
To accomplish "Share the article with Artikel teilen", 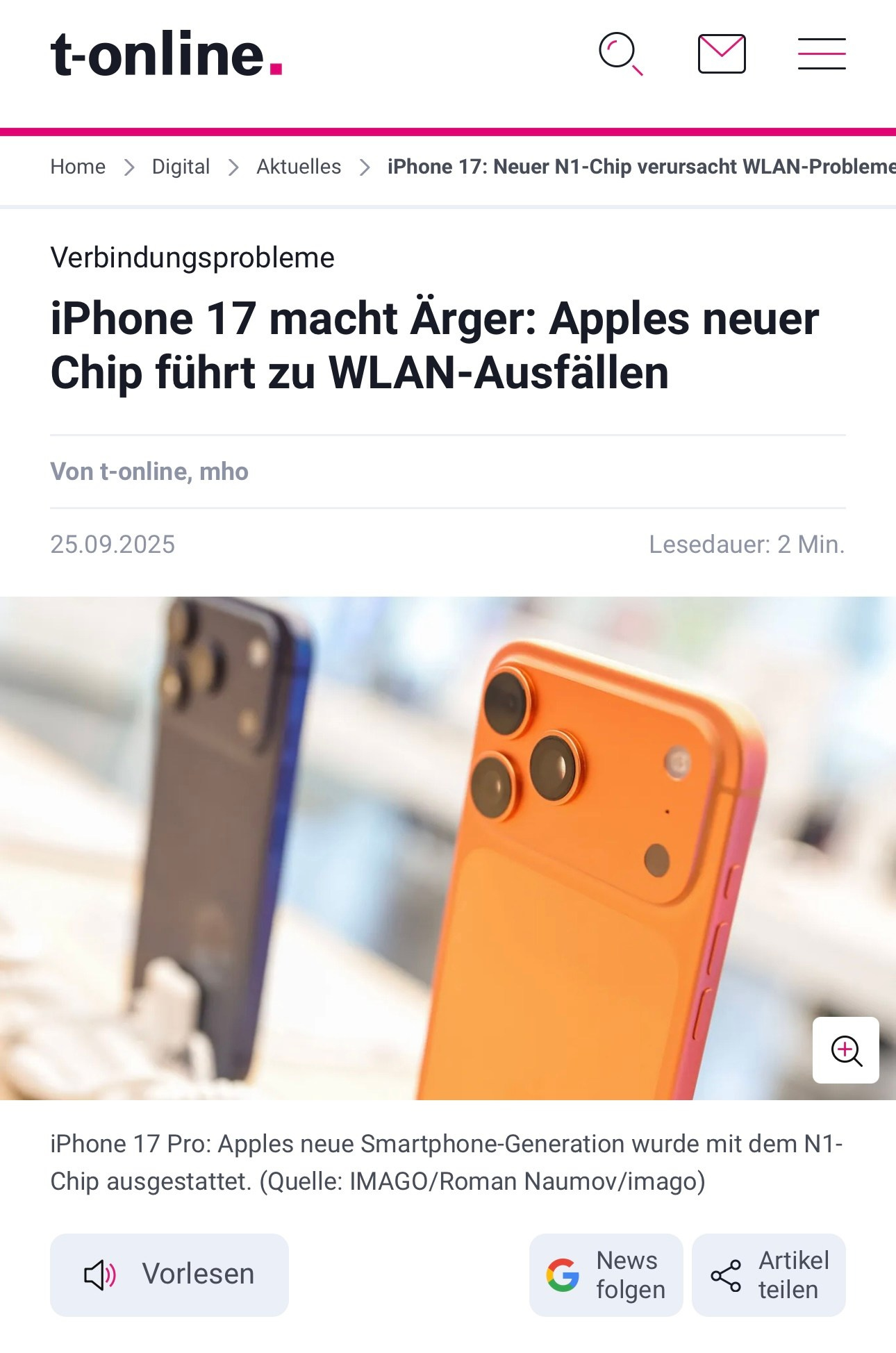I will pyautogui.click(x=769, y=1275).
